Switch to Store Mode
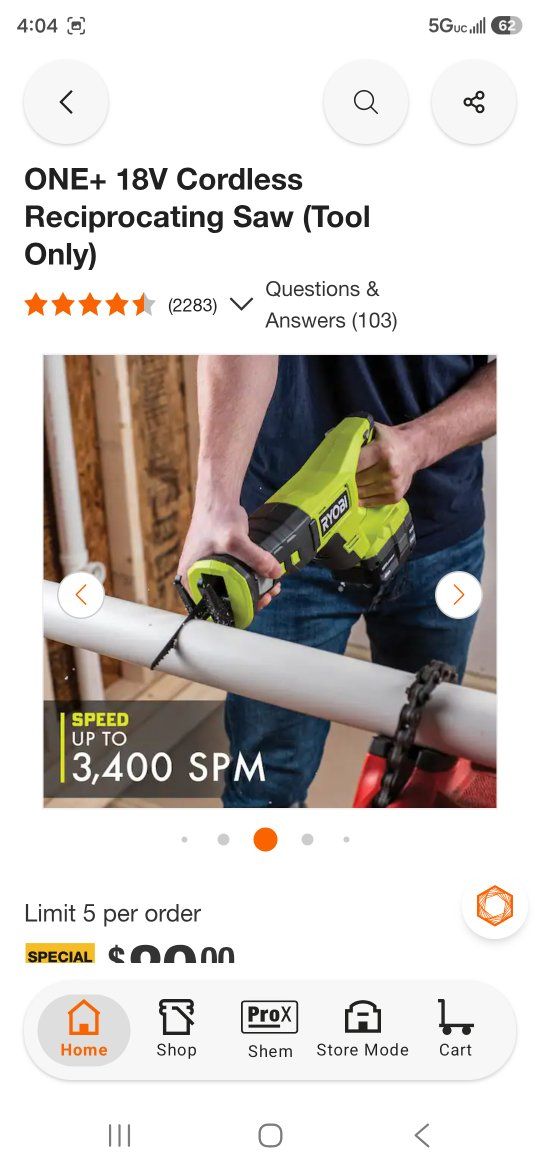Image resolution: width=540 pixels, height=1170 pixels. pos(362,1030)
